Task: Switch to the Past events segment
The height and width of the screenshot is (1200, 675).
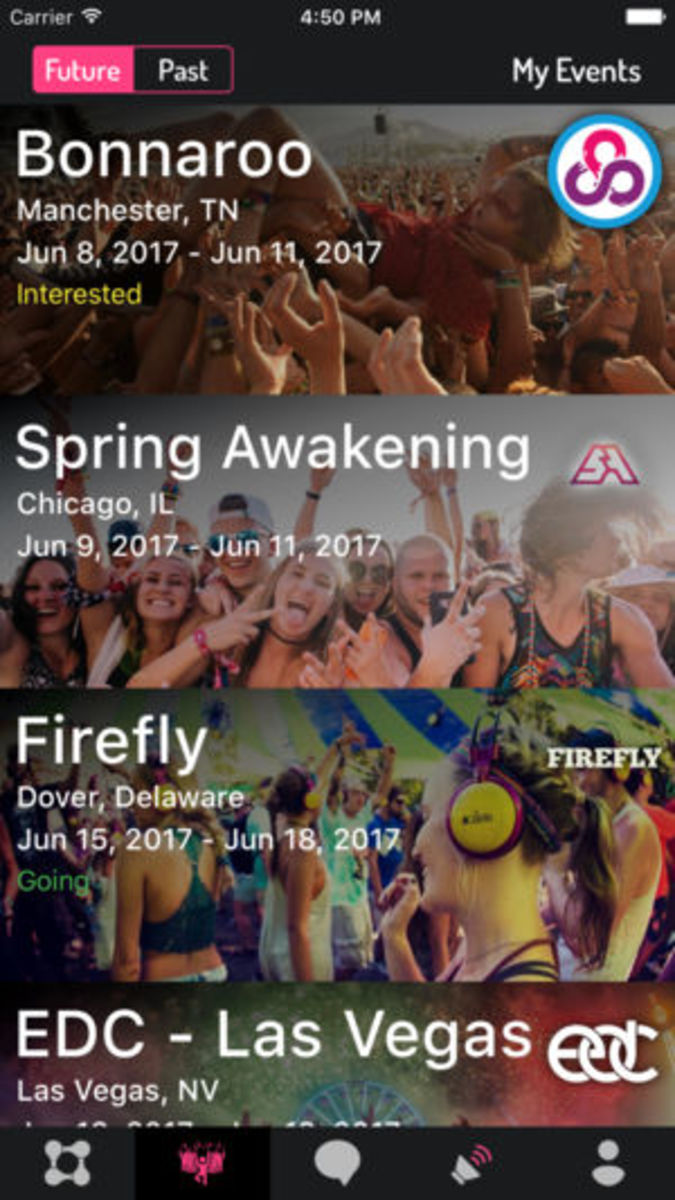Action: (x=183, y=70)
